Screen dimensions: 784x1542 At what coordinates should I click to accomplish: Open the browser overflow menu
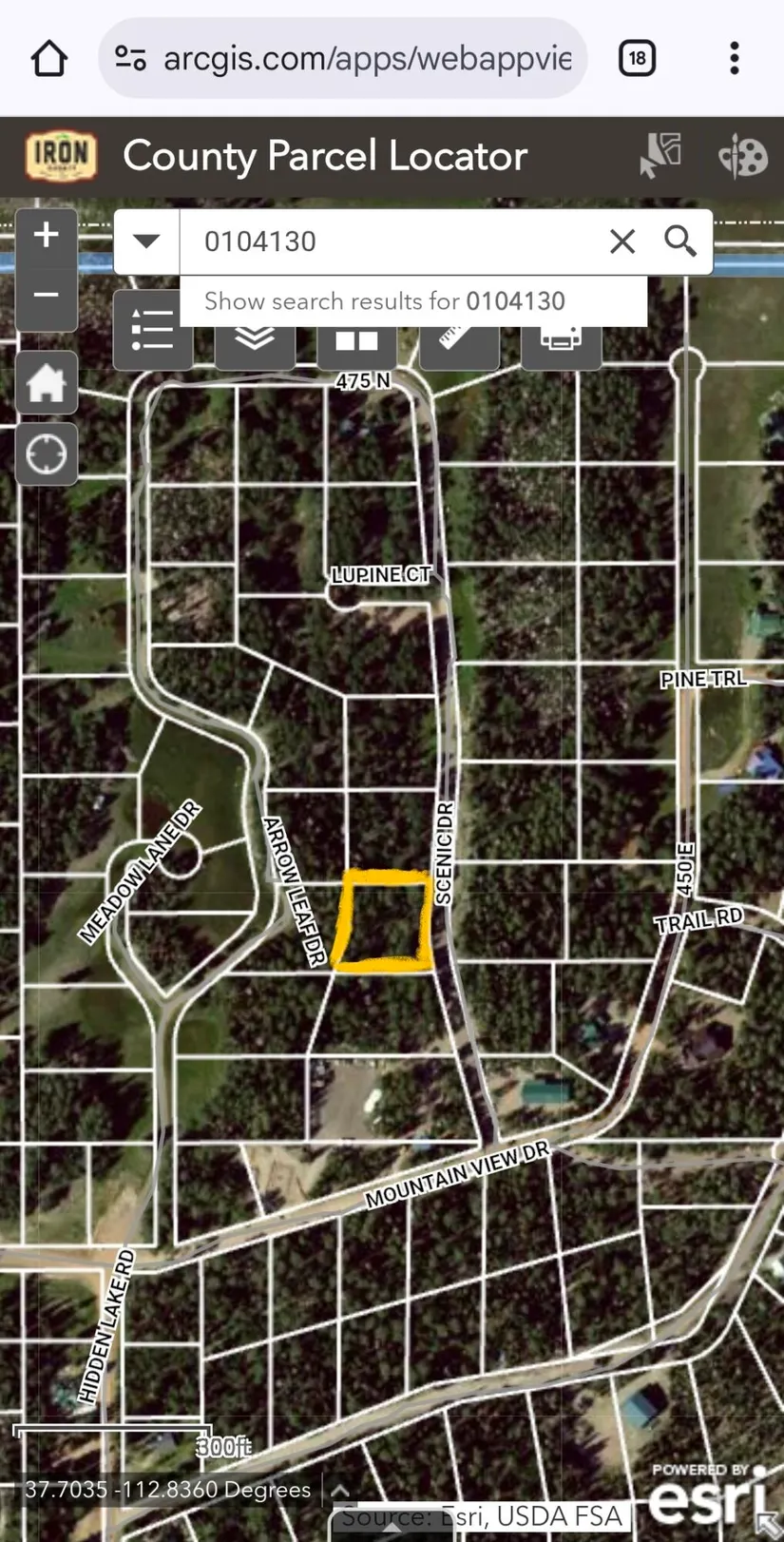click(x=734, y=59)
